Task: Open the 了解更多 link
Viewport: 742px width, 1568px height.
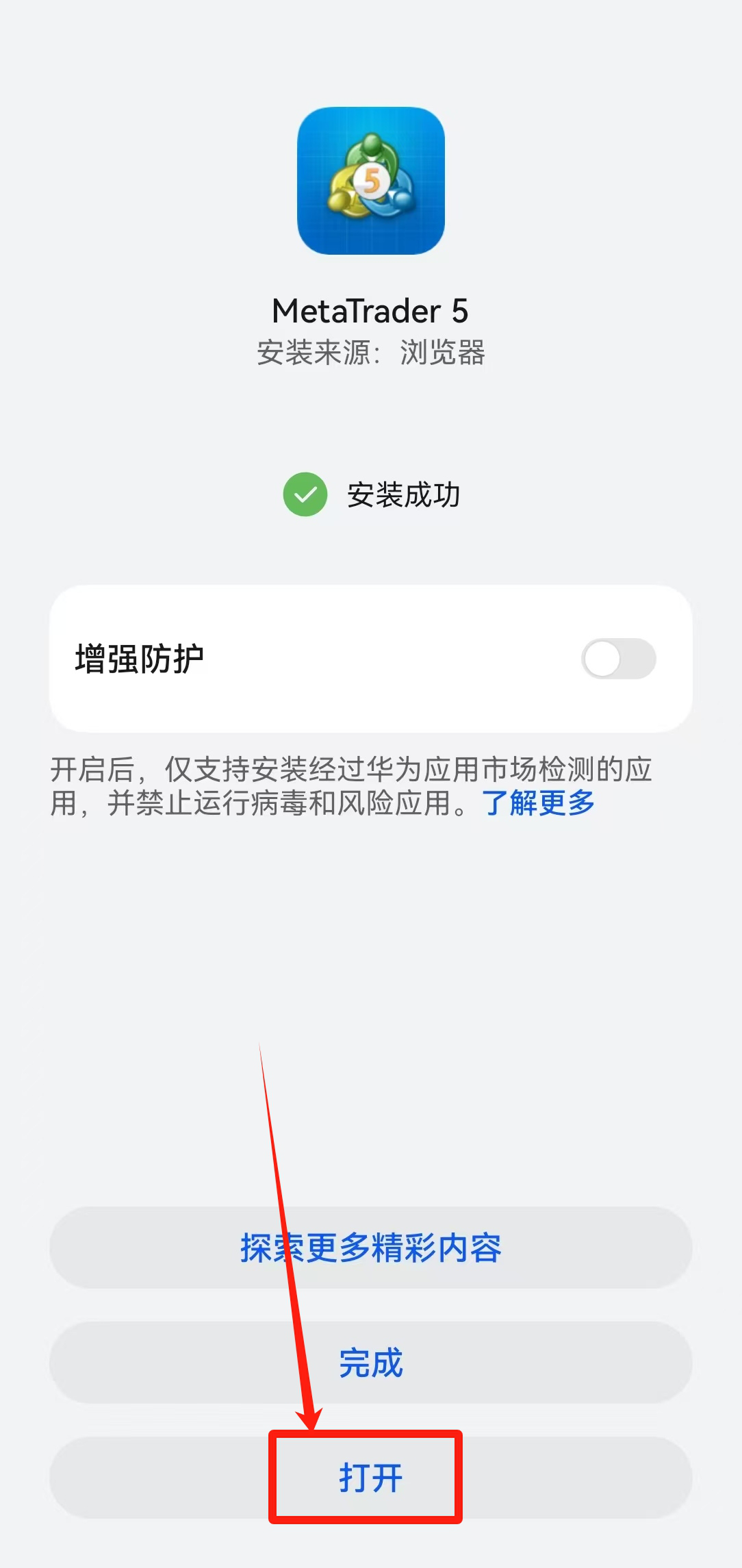Action: [x=538, y=802]
